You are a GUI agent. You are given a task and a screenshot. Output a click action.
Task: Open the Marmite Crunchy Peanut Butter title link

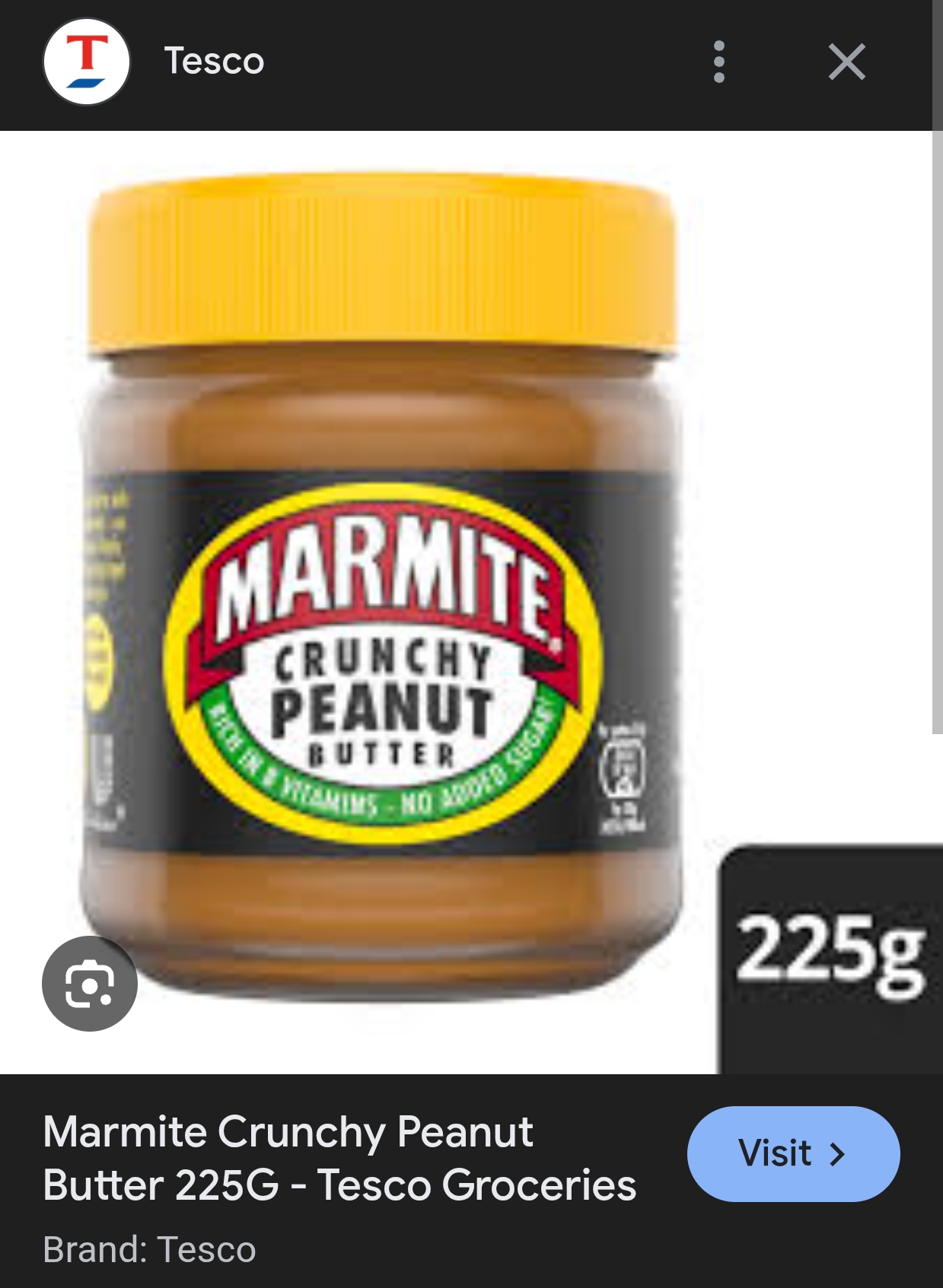pos(339,1158)
